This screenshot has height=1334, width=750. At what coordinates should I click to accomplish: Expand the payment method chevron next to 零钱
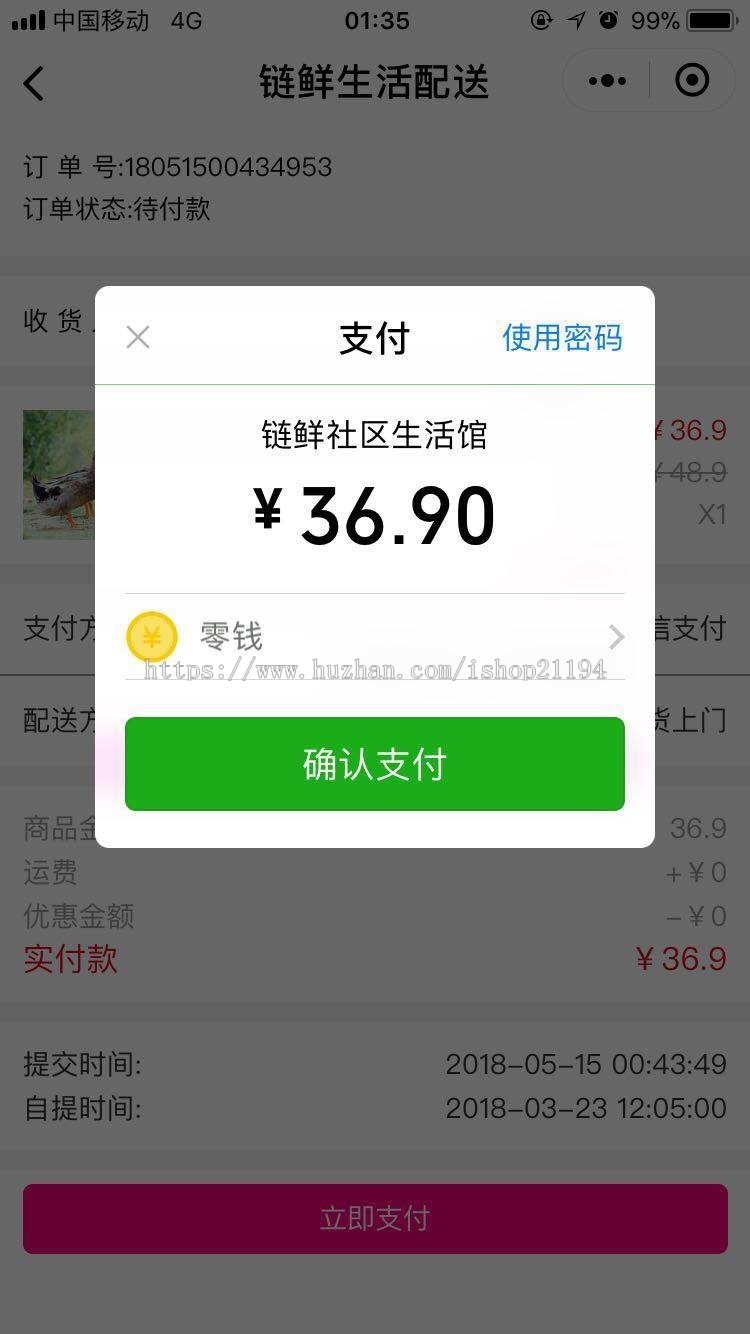click(x=616, y=636)
